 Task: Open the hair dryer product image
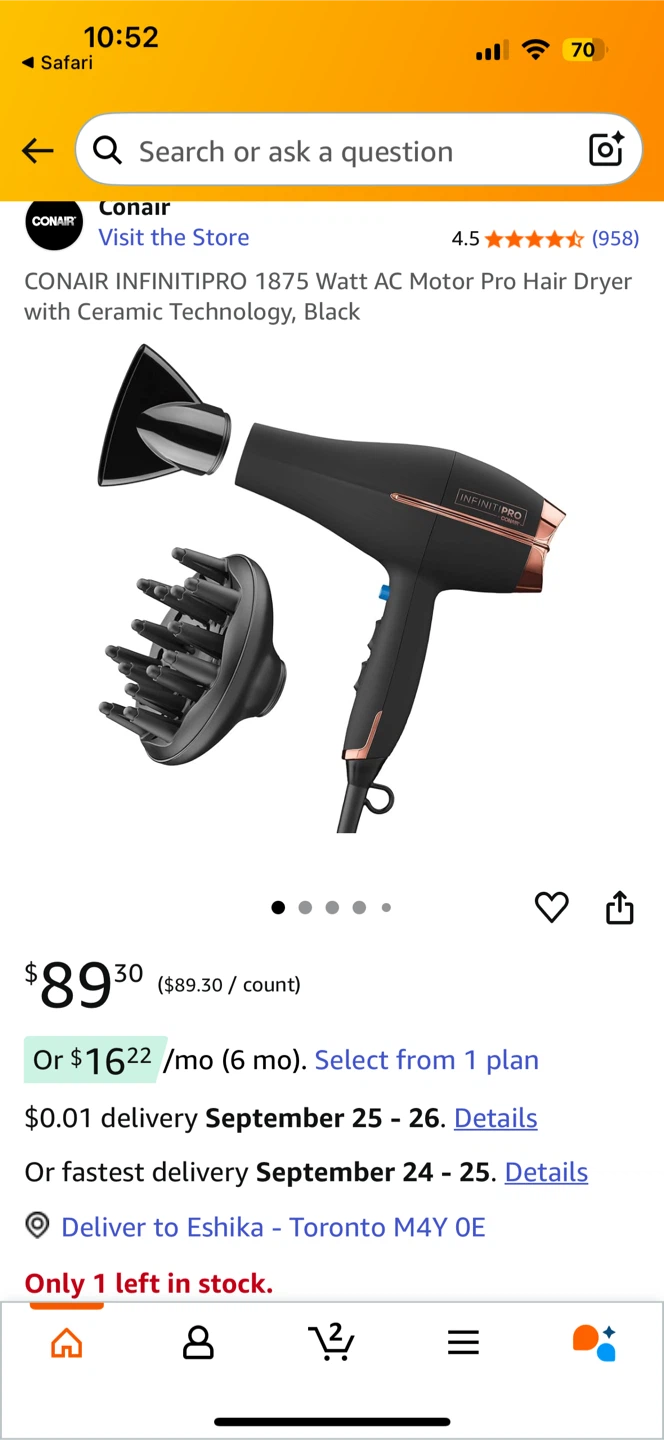(332, 590)
